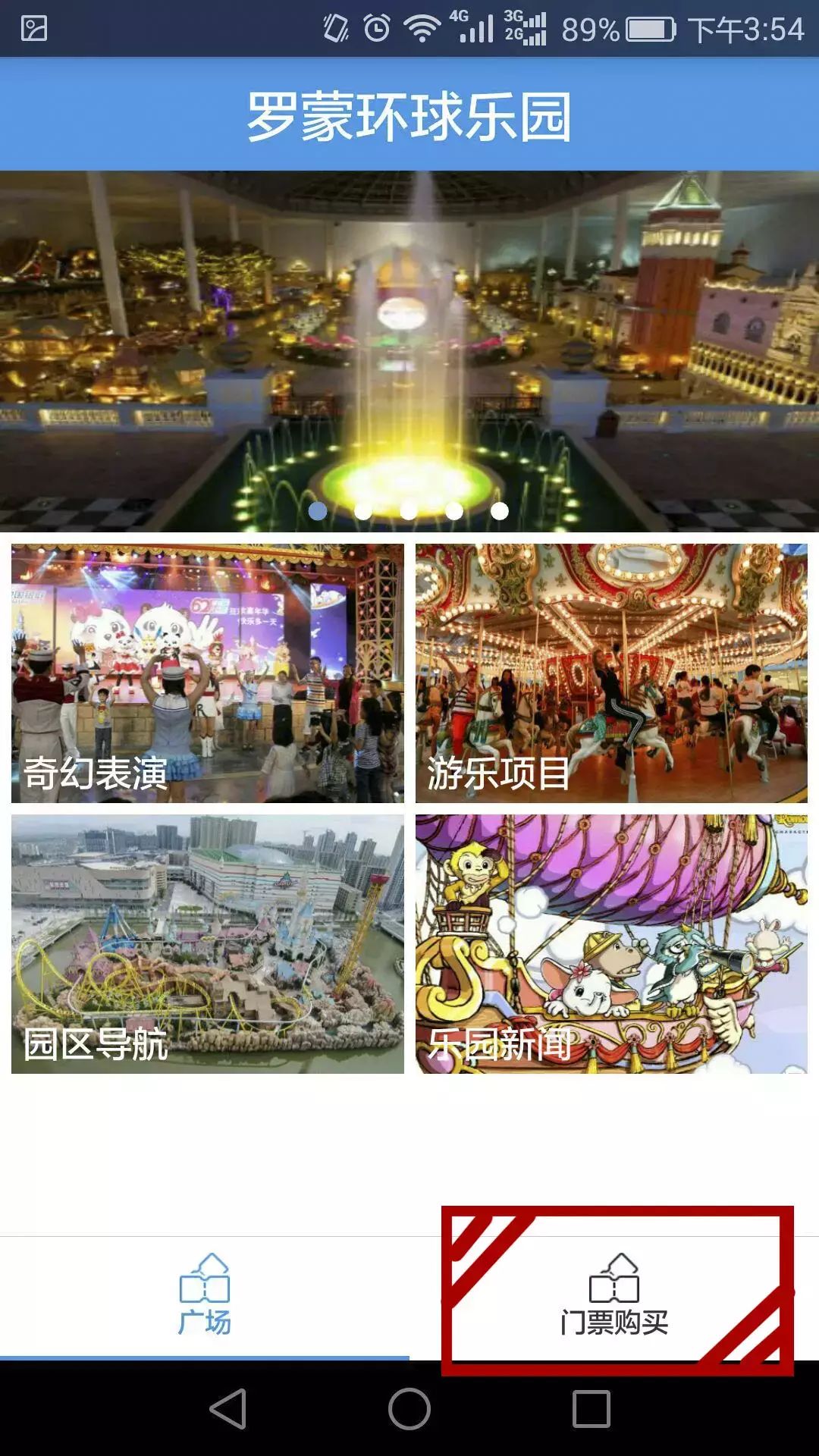Open the 奇幻表演 tile

click(207, 673)
